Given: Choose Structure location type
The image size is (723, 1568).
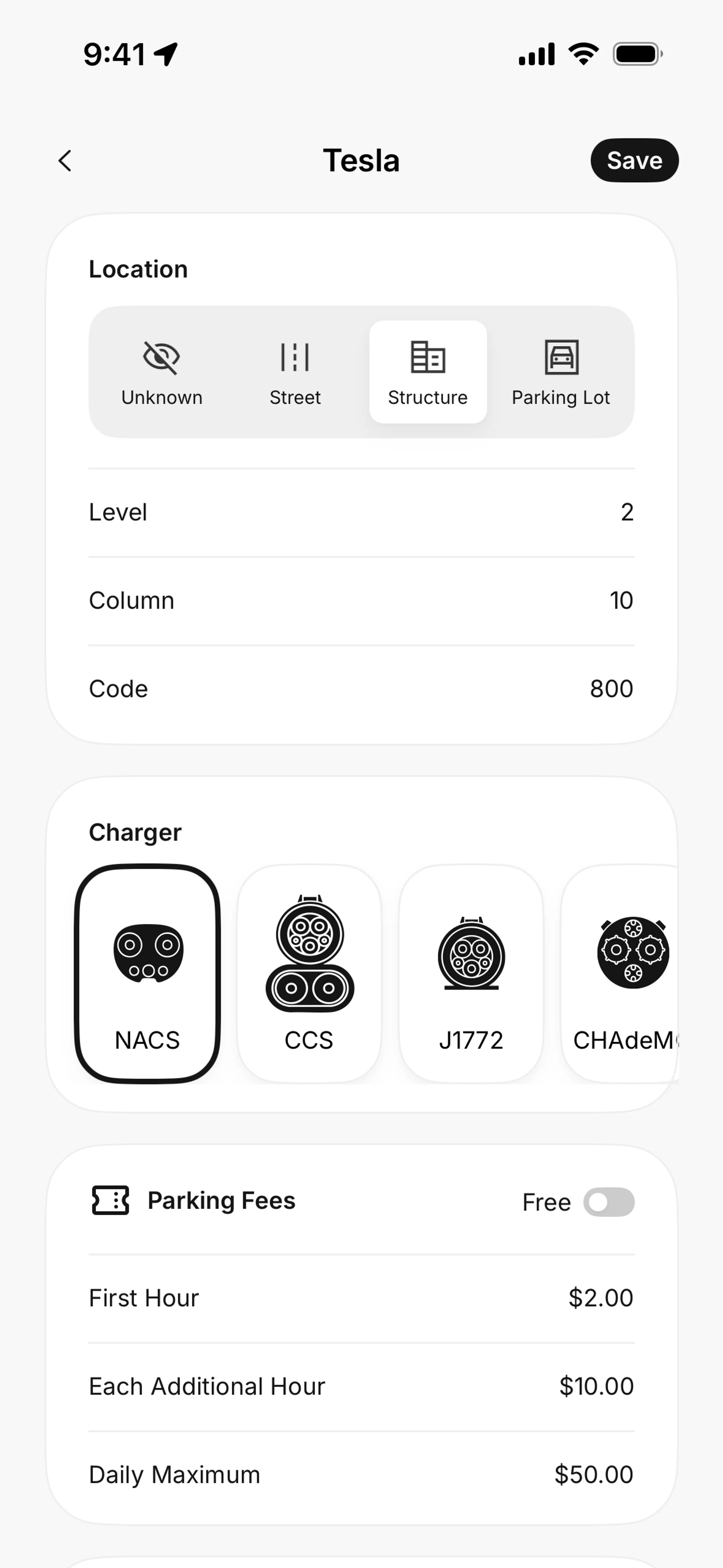Looking at the screenshot, I should coord(428,372).
